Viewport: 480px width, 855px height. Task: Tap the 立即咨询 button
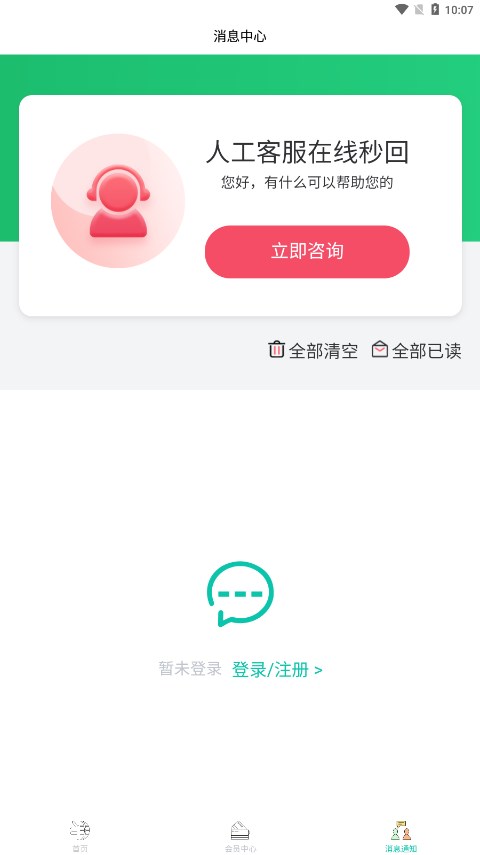(307, 252)
